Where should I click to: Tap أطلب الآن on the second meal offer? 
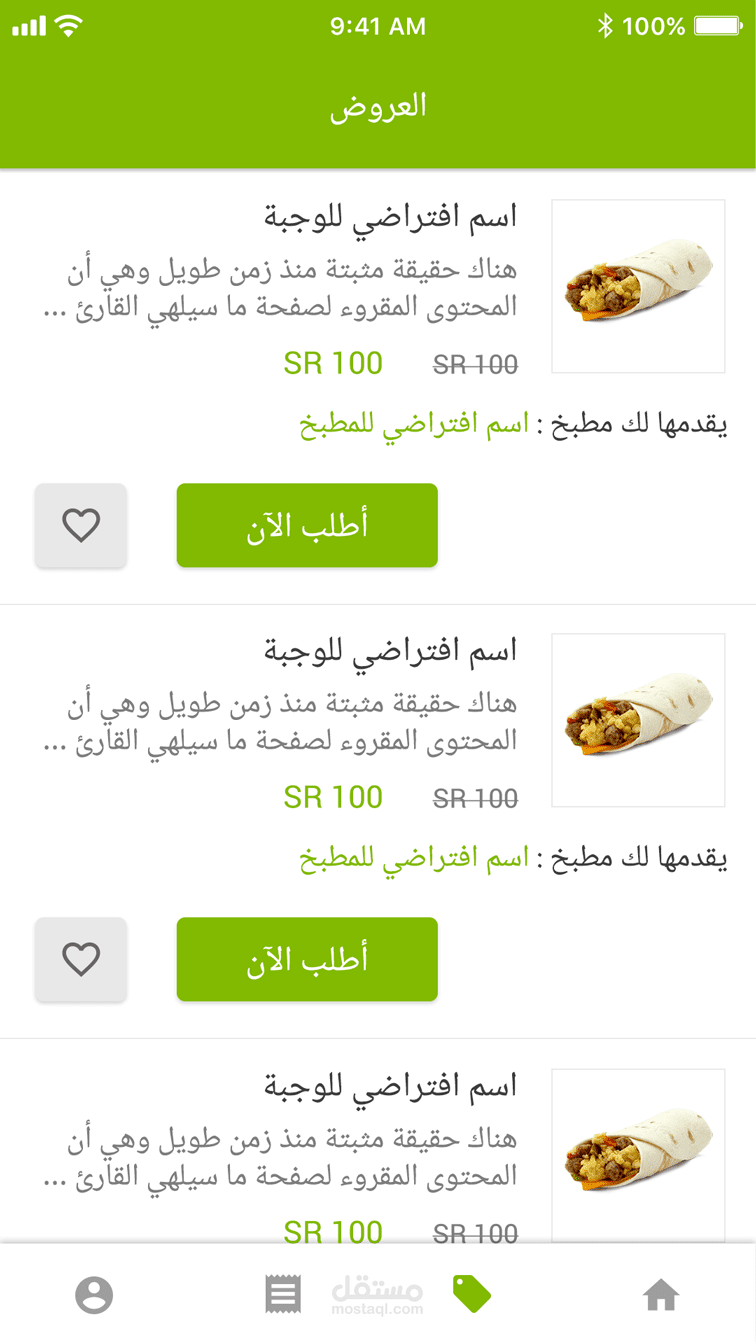click(307, 959)
